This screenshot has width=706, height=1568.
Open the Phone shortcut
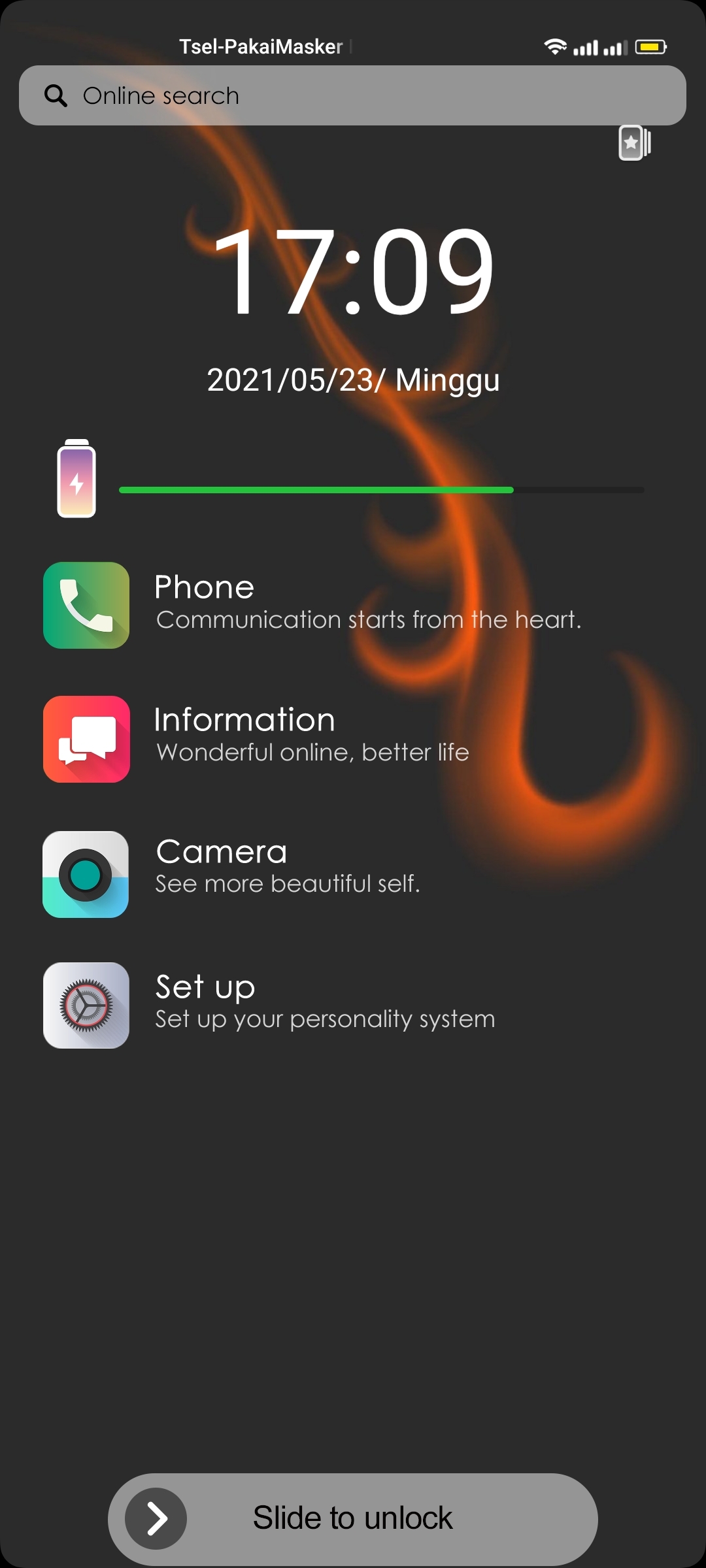click(86, 605)
